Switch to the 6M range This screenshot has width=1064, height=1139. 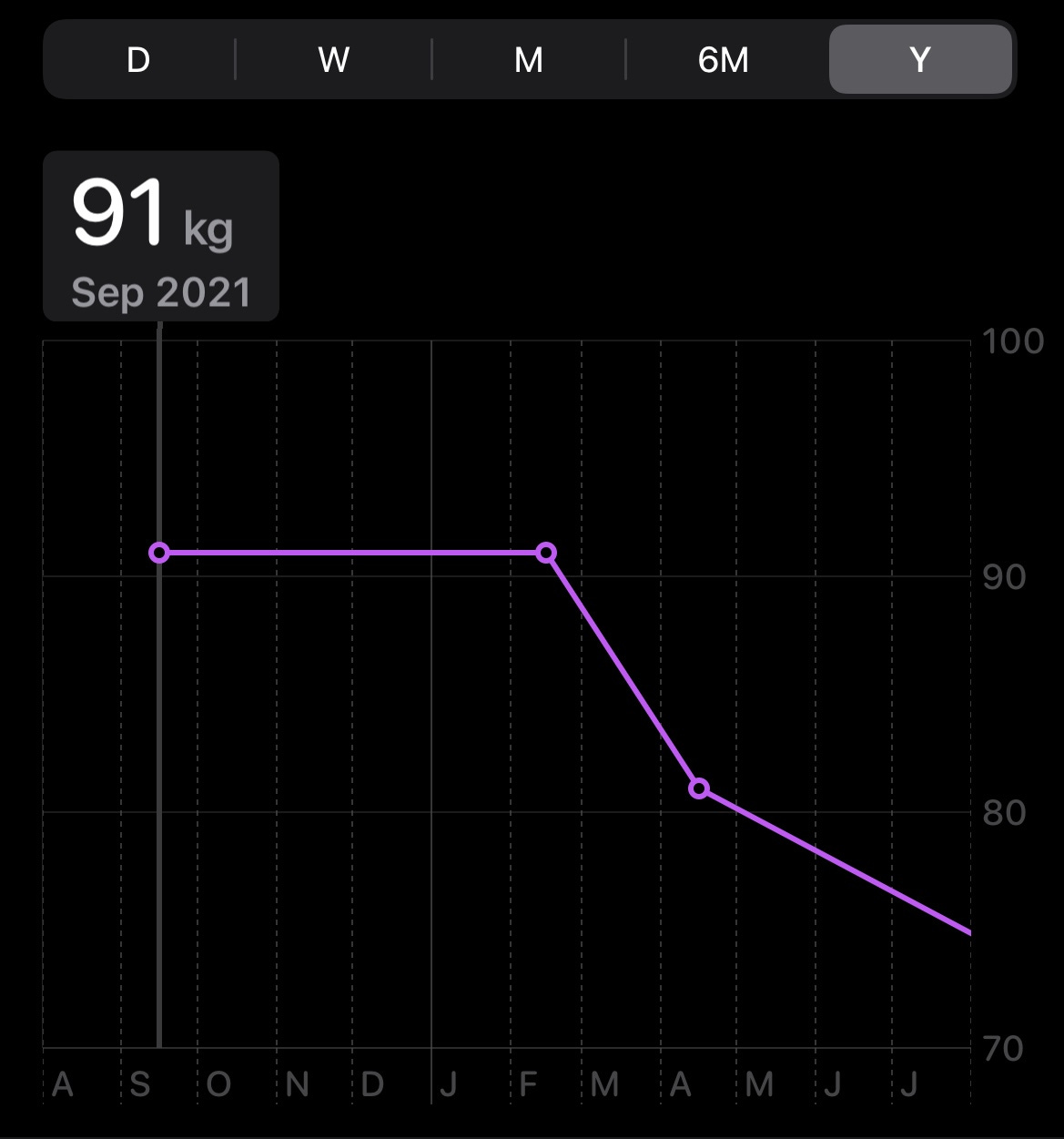point(724,60)
